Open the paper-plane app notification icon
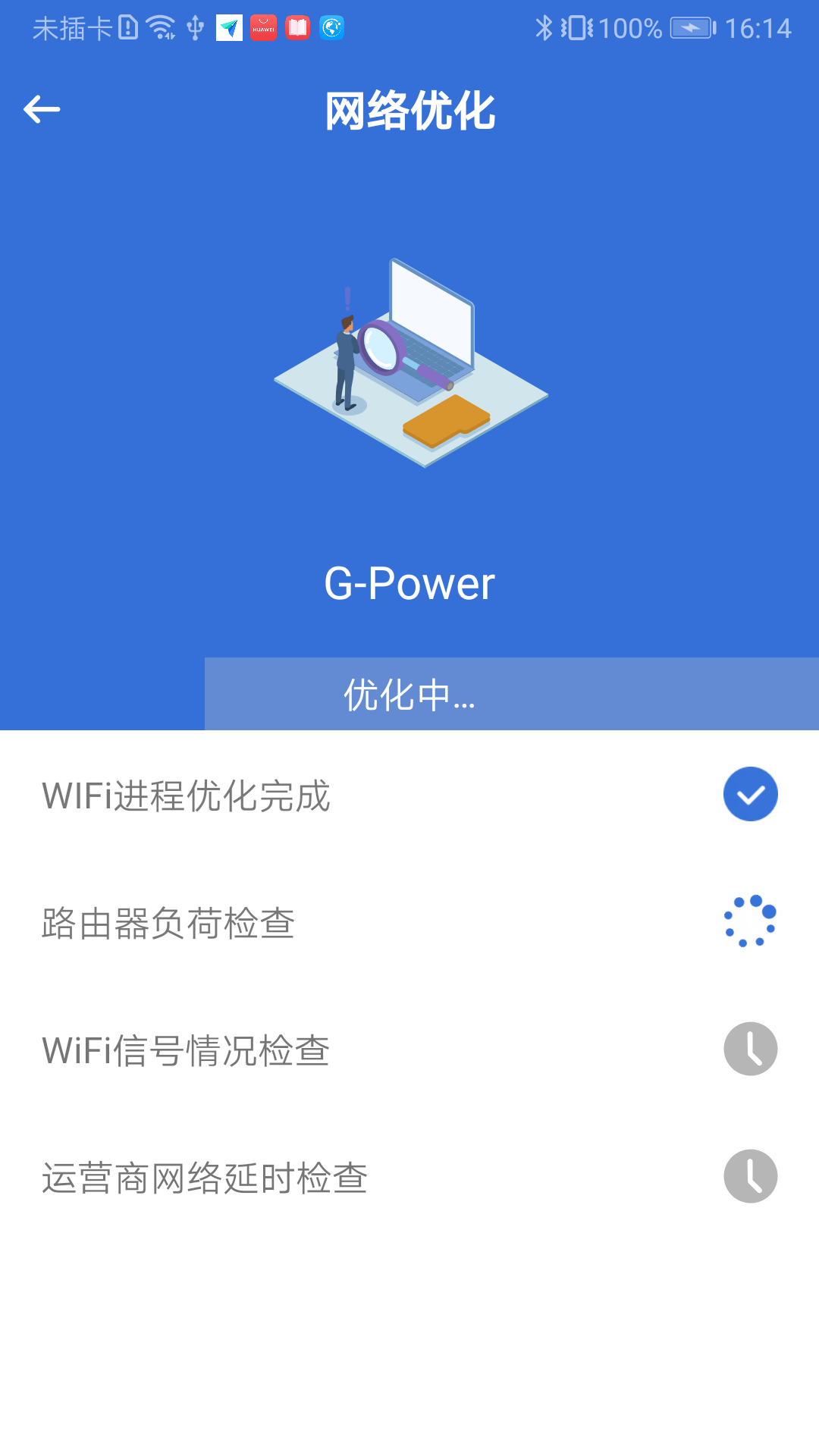 [x=230, y=27]
